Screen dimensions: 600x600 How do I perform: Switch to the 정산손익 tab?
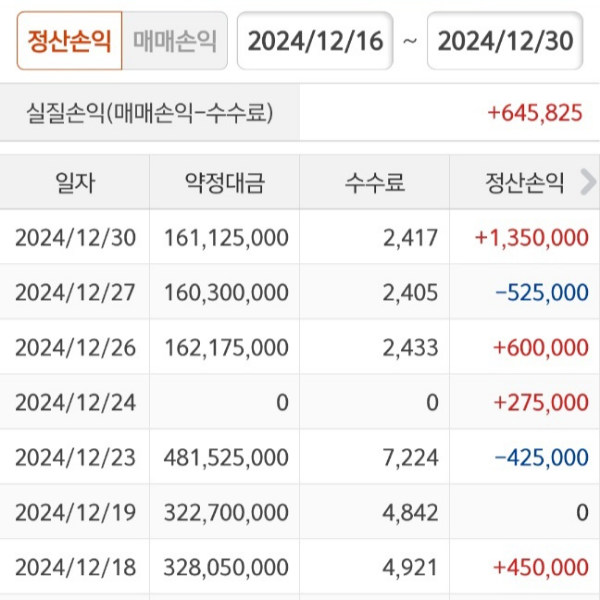coord(70,41)
